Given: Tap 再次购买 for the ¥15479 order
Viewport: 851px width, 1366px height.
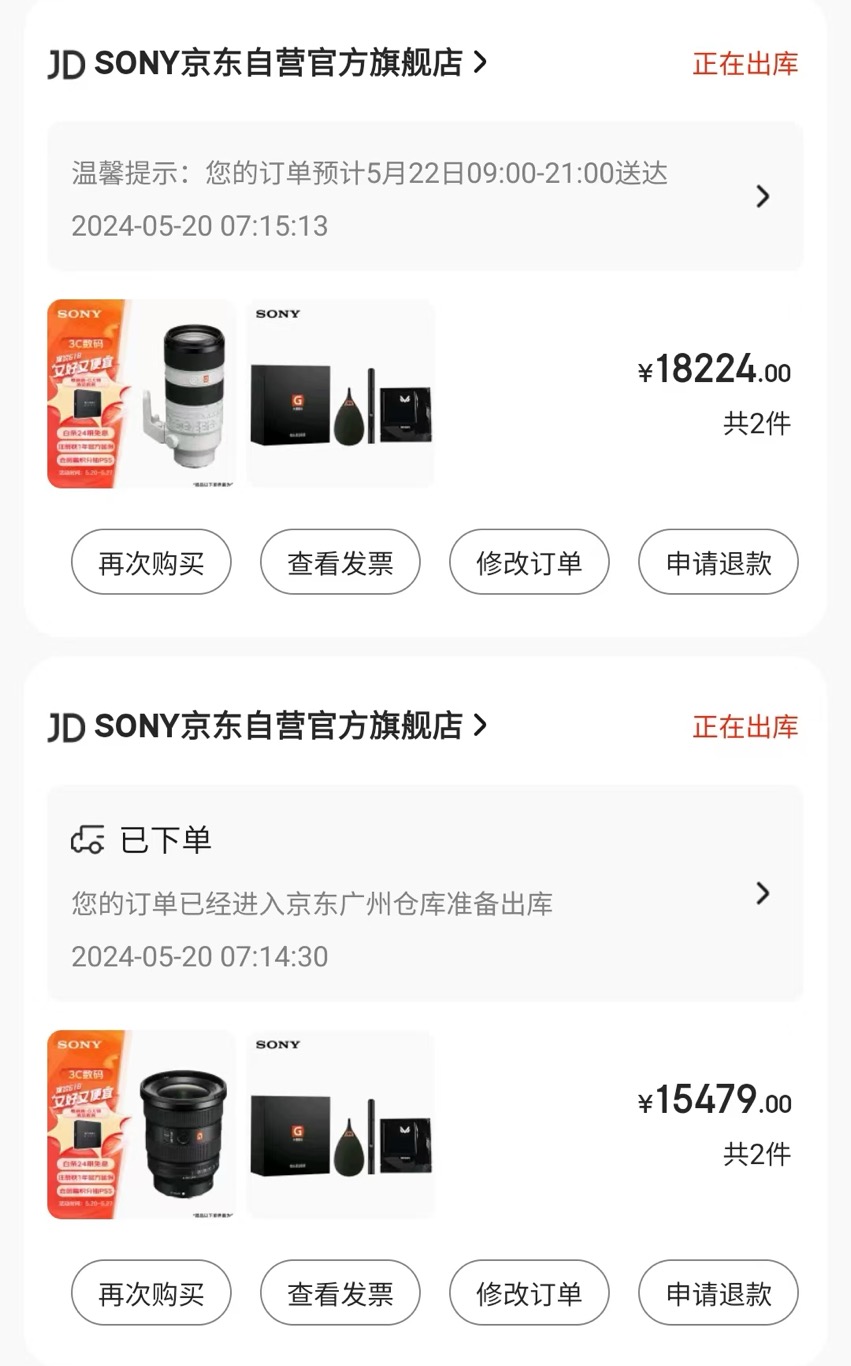Looking at the screenshot, I should (151, 1293).
